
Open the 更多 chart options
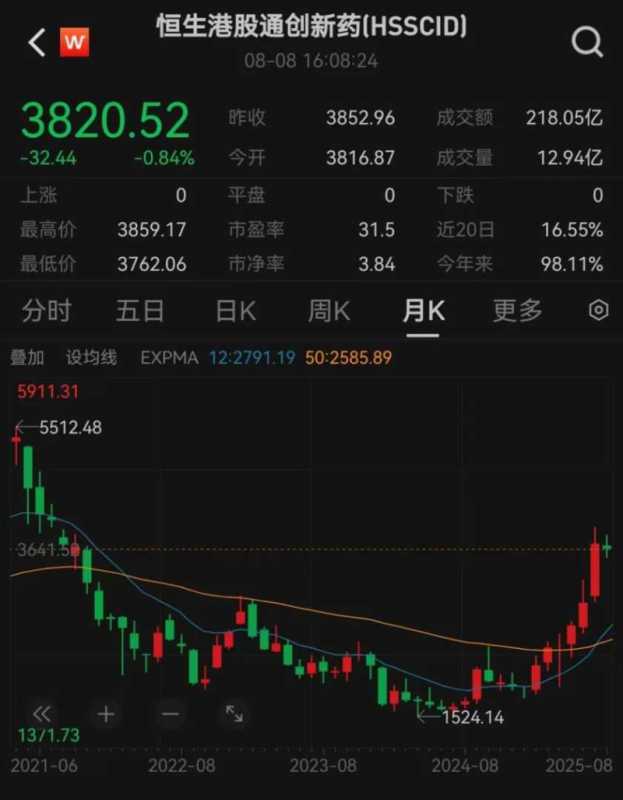pos(517,311)
